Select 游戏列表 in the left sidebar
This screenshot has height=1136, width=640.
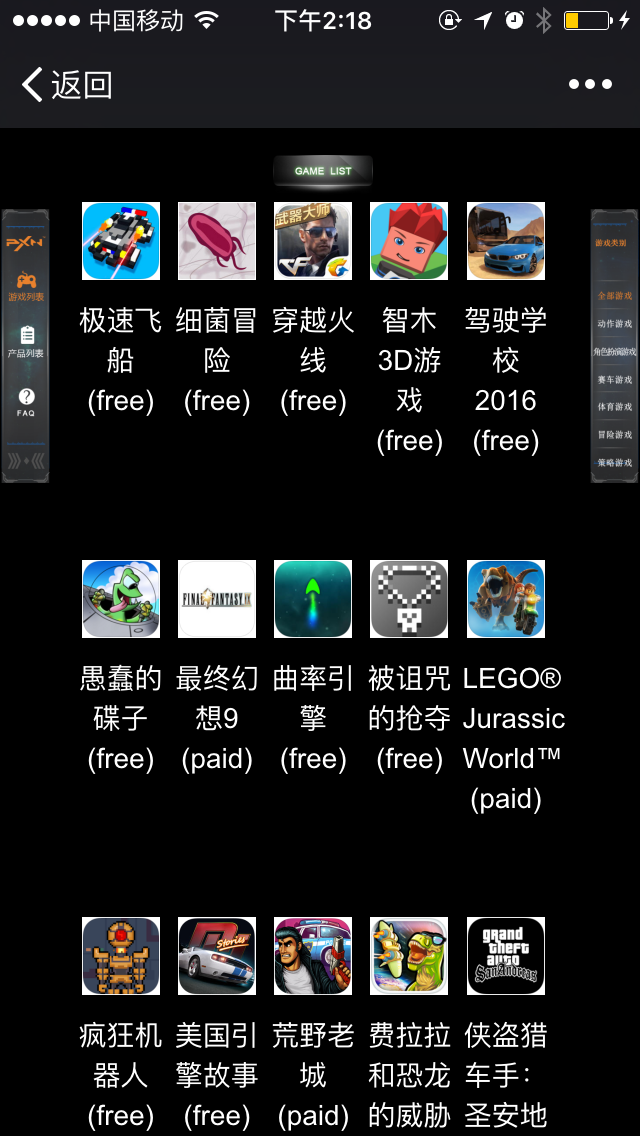pyautogui.click(x=26, y=286)
